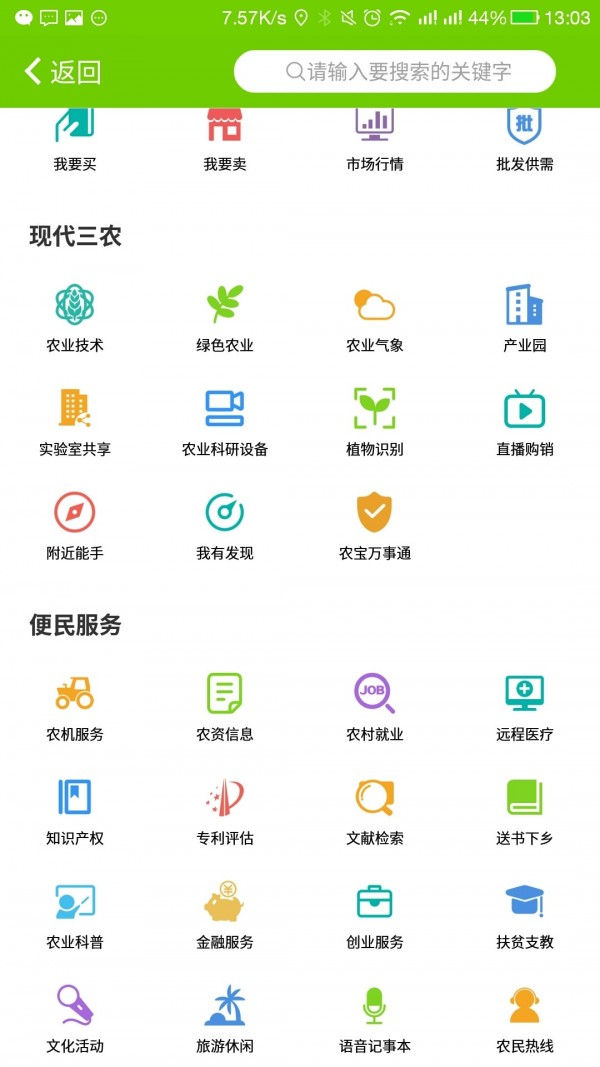Launch 语音记事本 voice notepad
This screenshot has width=600, height=1067.
[x=375, y=1019]
